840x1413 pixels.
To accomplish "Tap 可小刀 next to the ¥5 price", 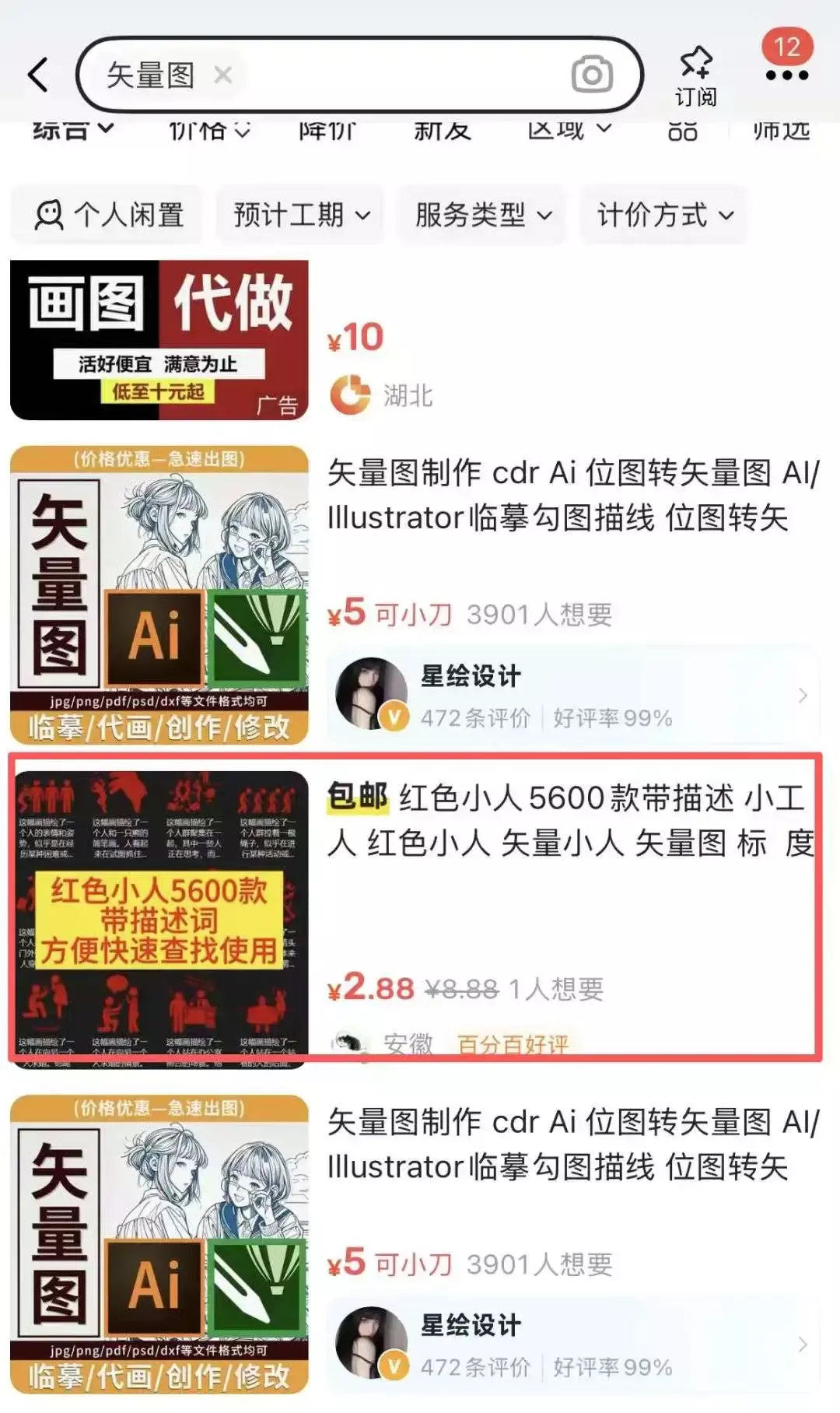I will click(x=412, y=614).
